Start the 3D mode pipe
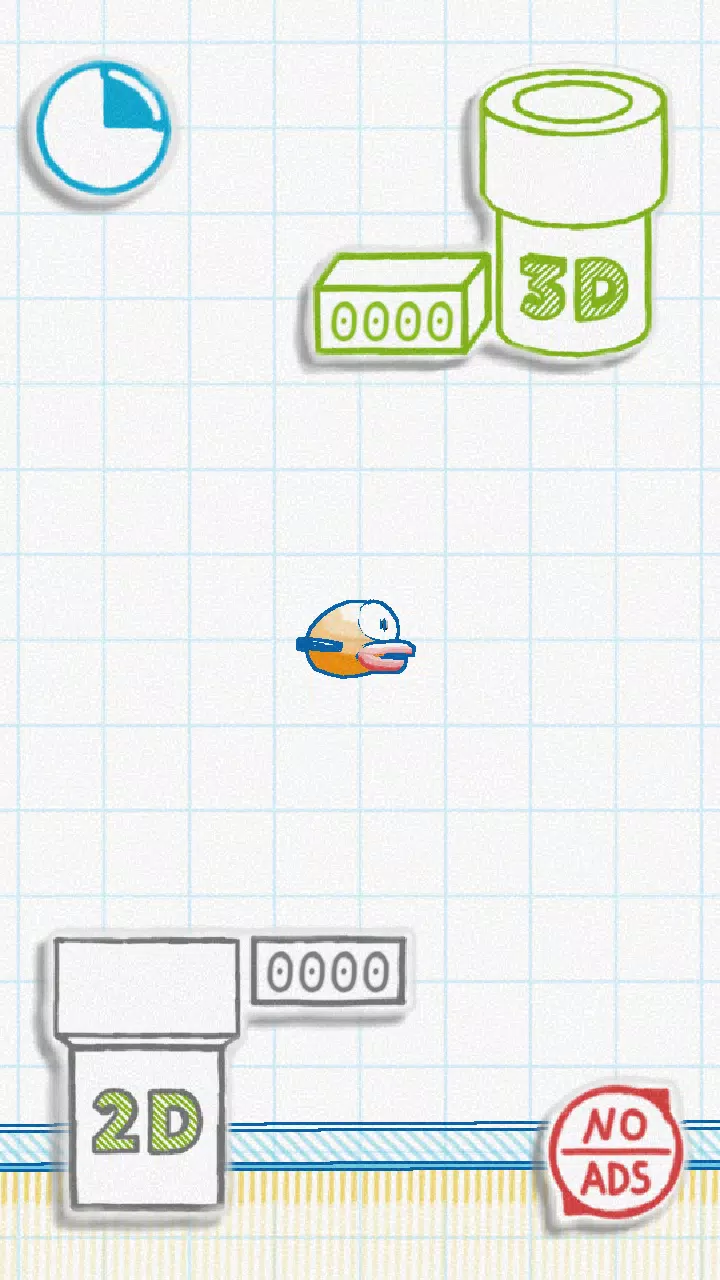 tap(572, 222)
